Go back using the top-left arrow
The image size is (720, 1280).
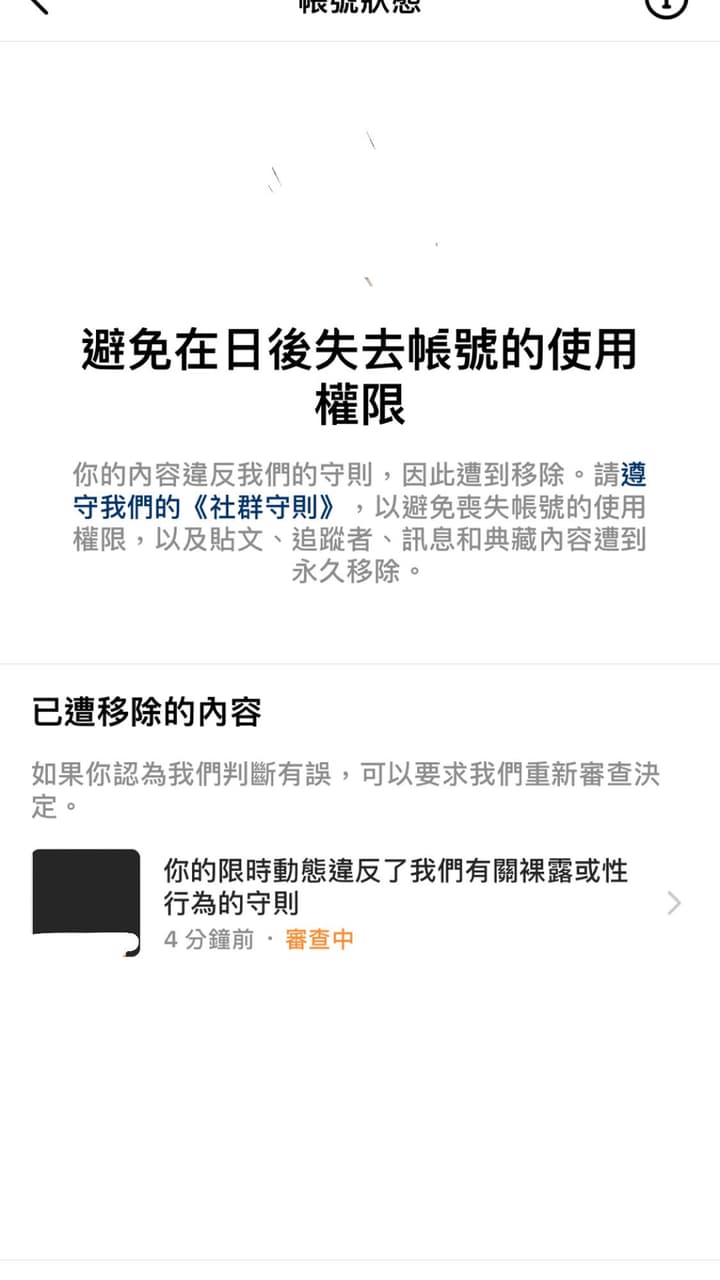(38, 5)
